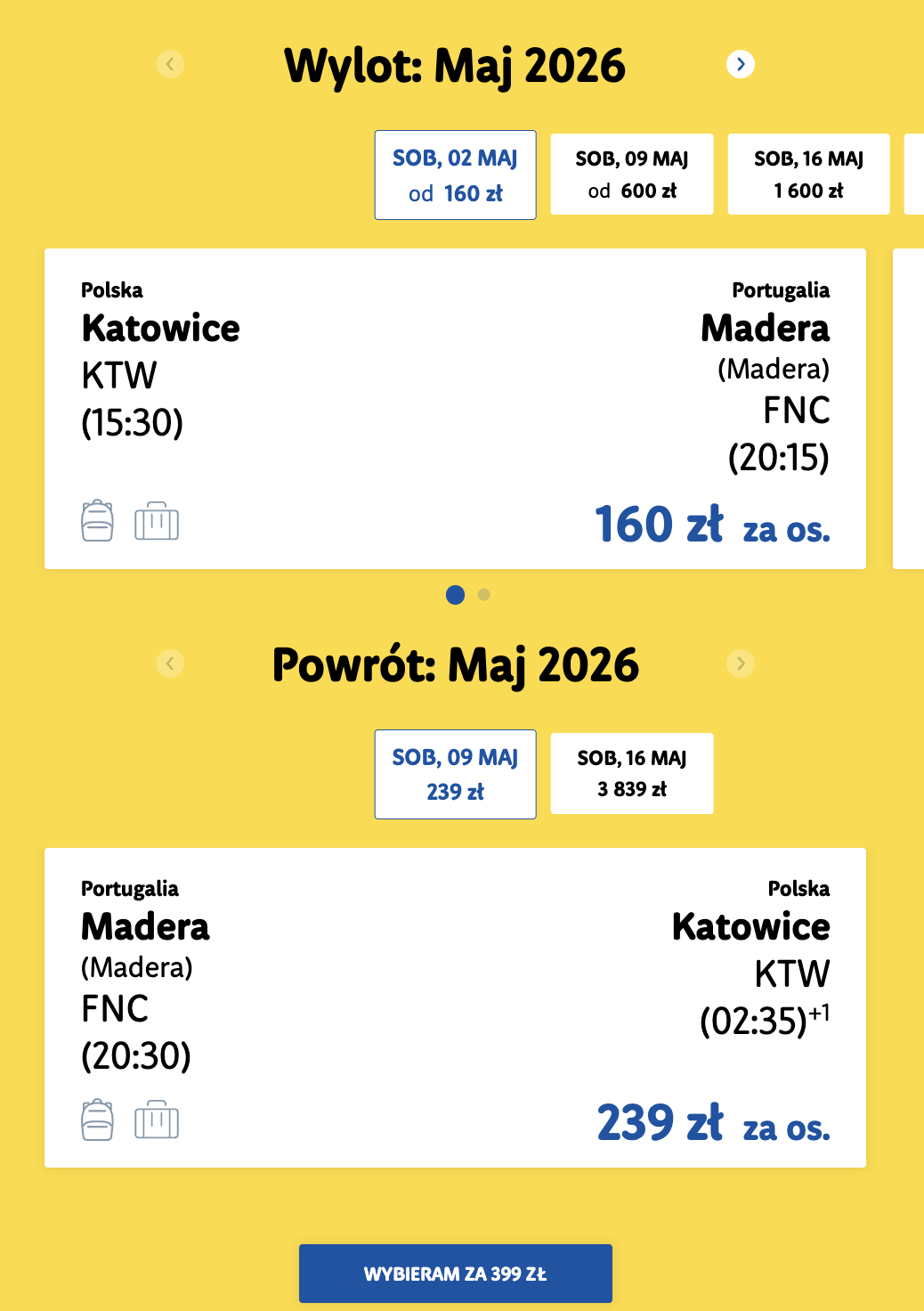Select departure date SOB, 09 MAJ
Screen dimensions: 924x1311
tap(632, 175)
